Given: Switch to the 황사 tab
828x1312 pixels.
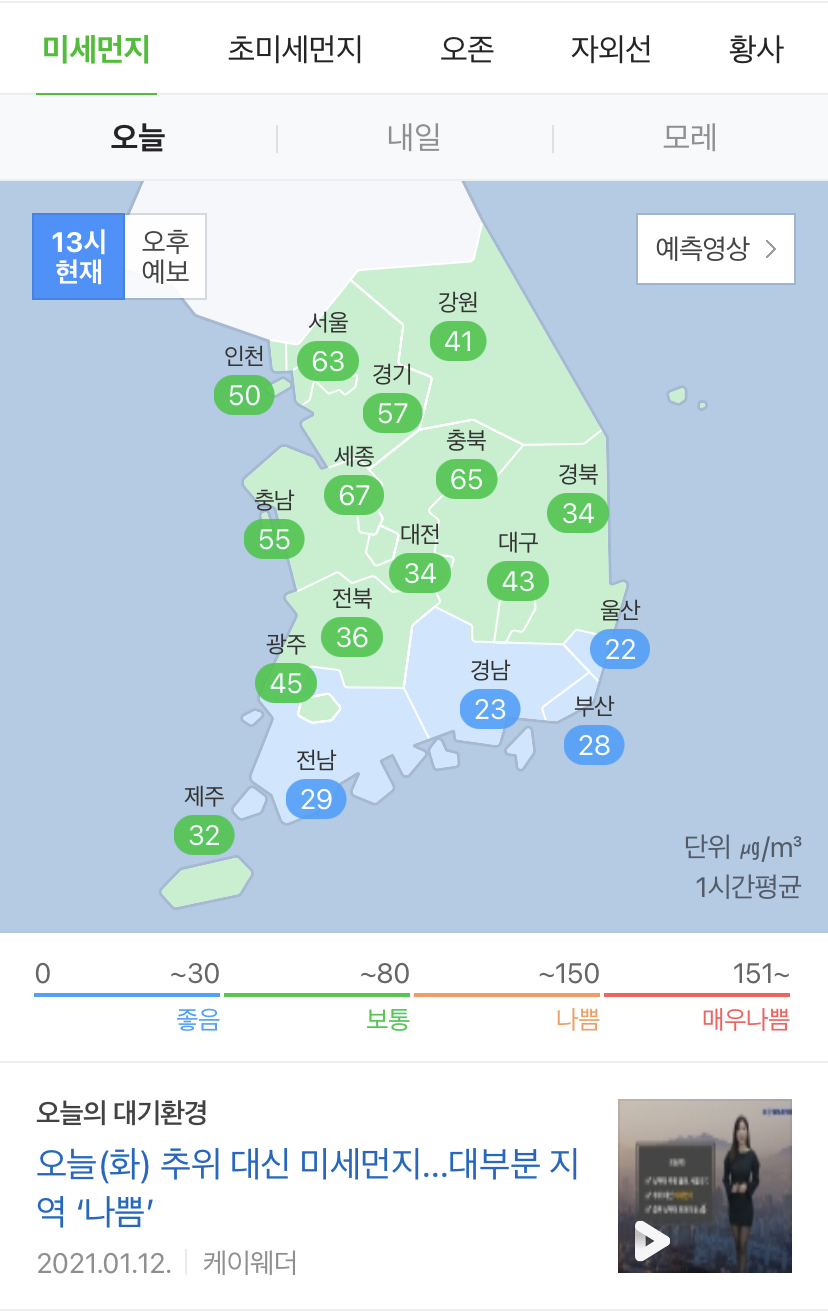Looking at the screenshot, I should (756, 49).
